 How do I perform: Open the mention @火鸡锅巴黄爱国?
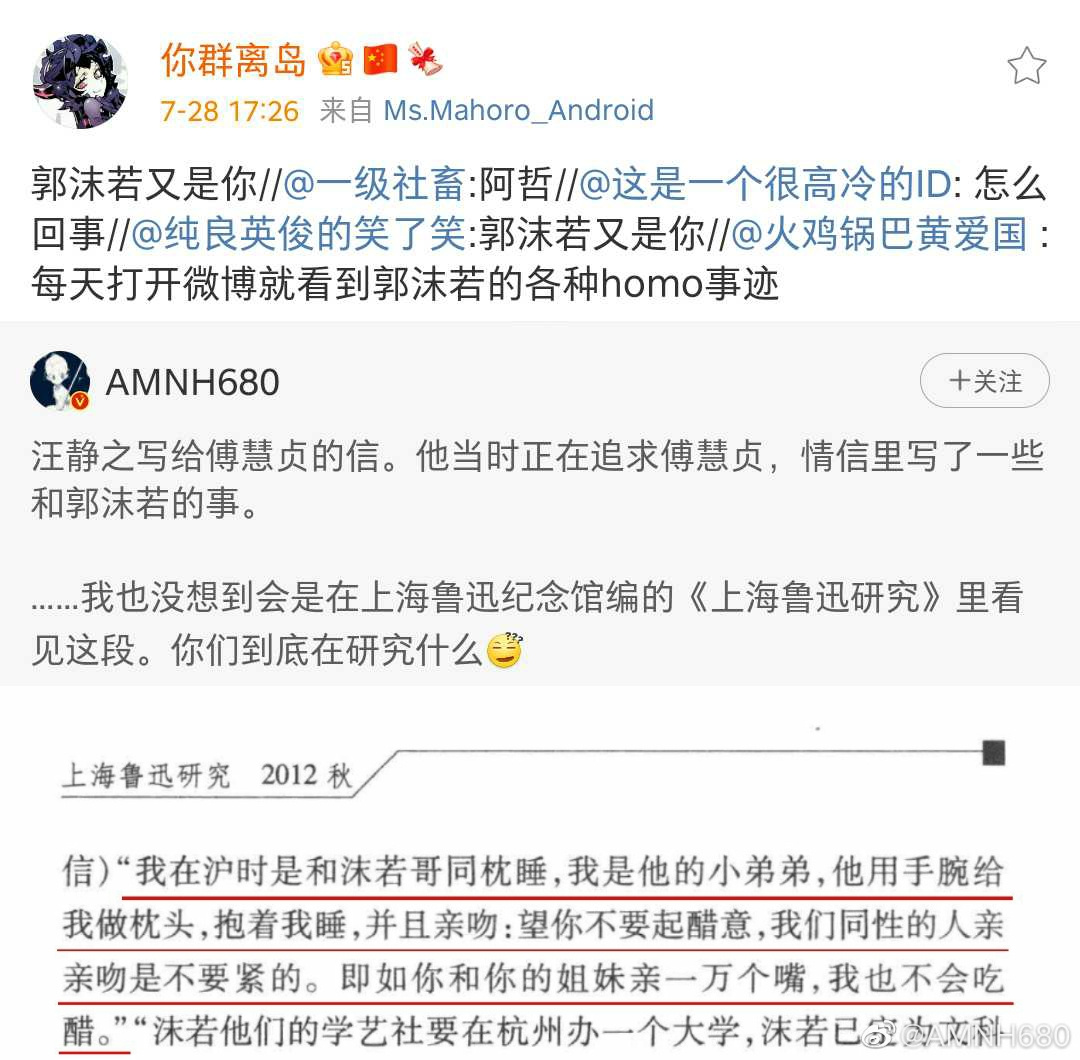point(880,235)
